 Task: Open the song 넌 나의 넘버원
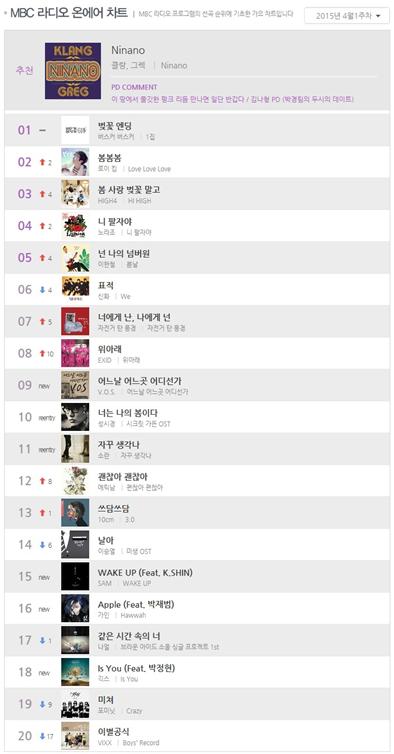coord(120,253)
